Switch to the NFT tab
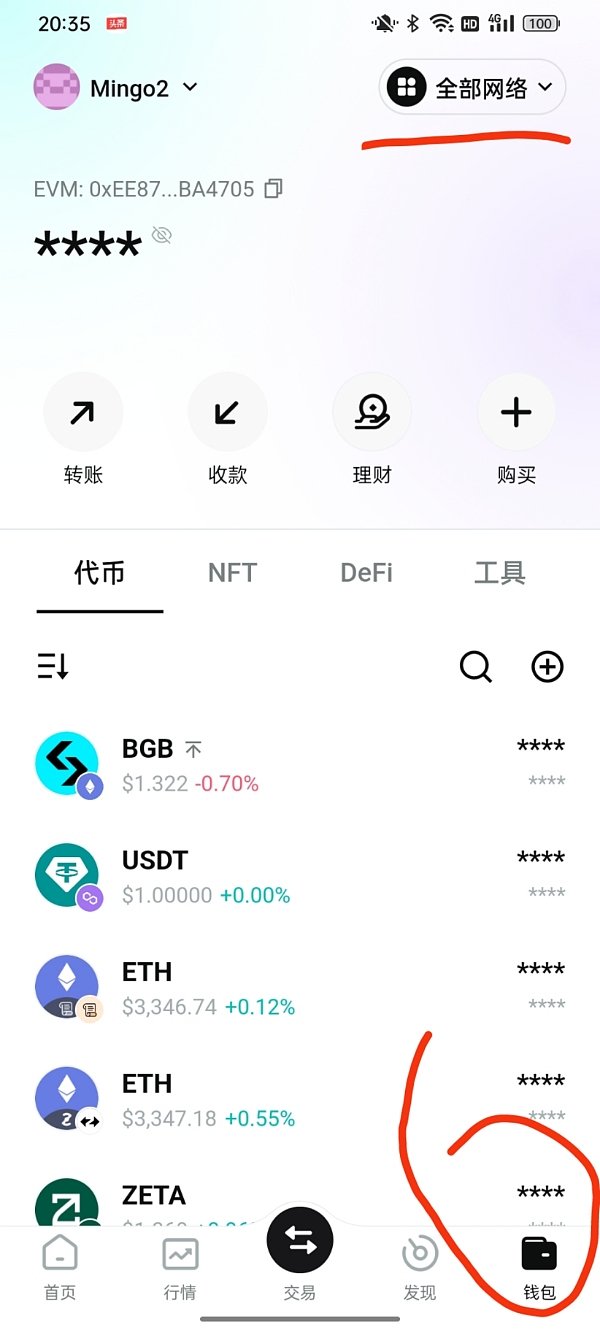This screenshot has width=600, height=1333. [x=232, y=573]
